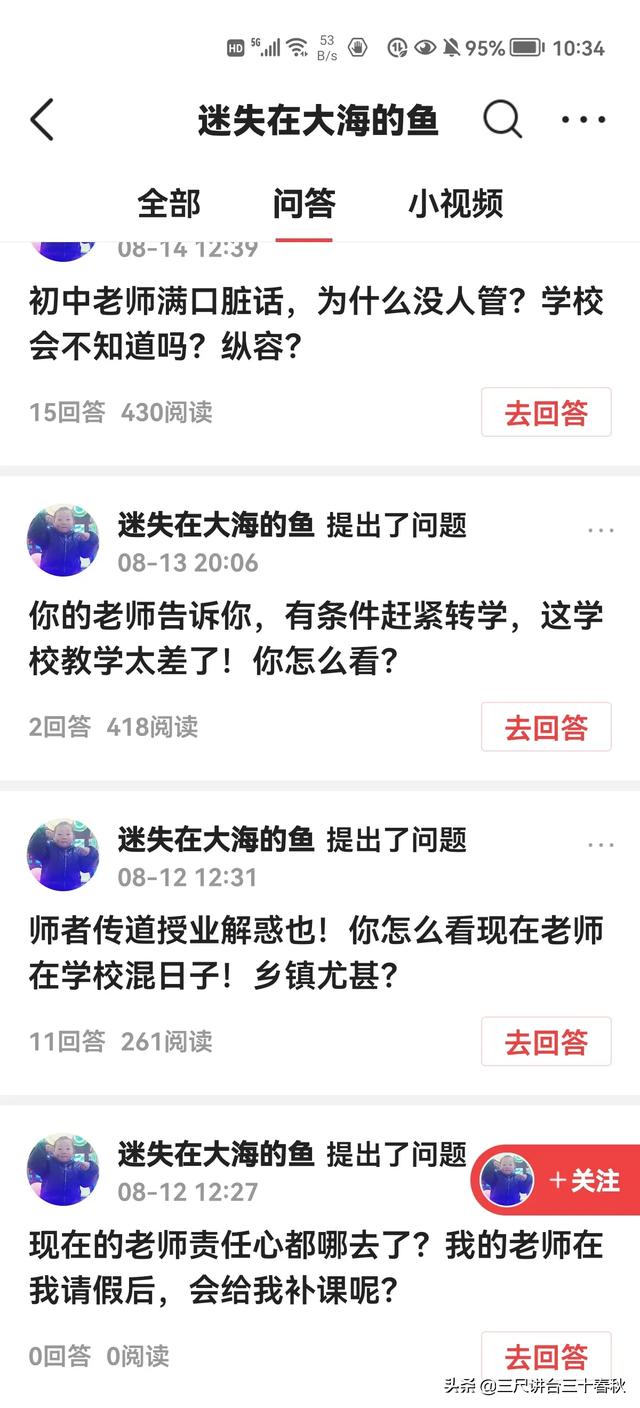The width and height of the screenshot is (640, 1408).
Task: Go back using the top-left arrow
Action: [42, 120]
